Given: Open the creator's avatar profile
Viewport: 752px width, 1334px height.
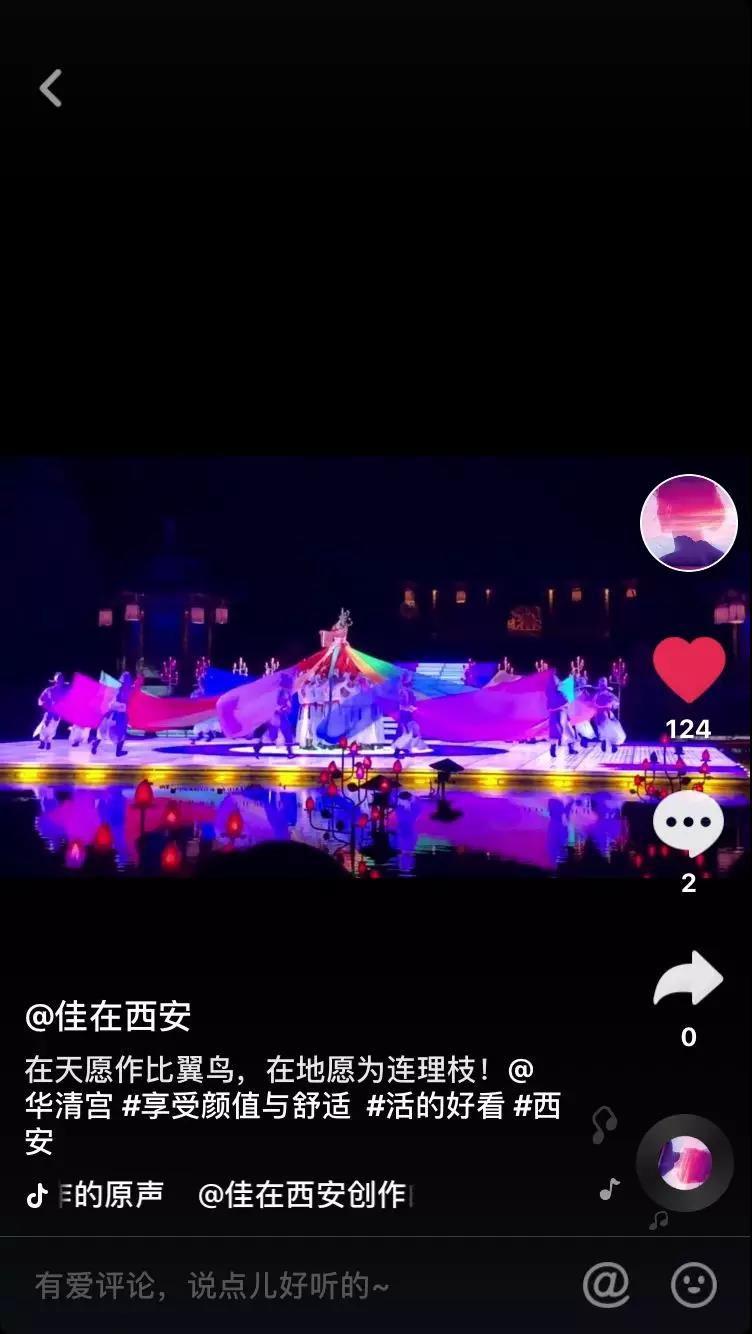Looking at the screenshot, I should pyautogui.click(x=689, y=523).
